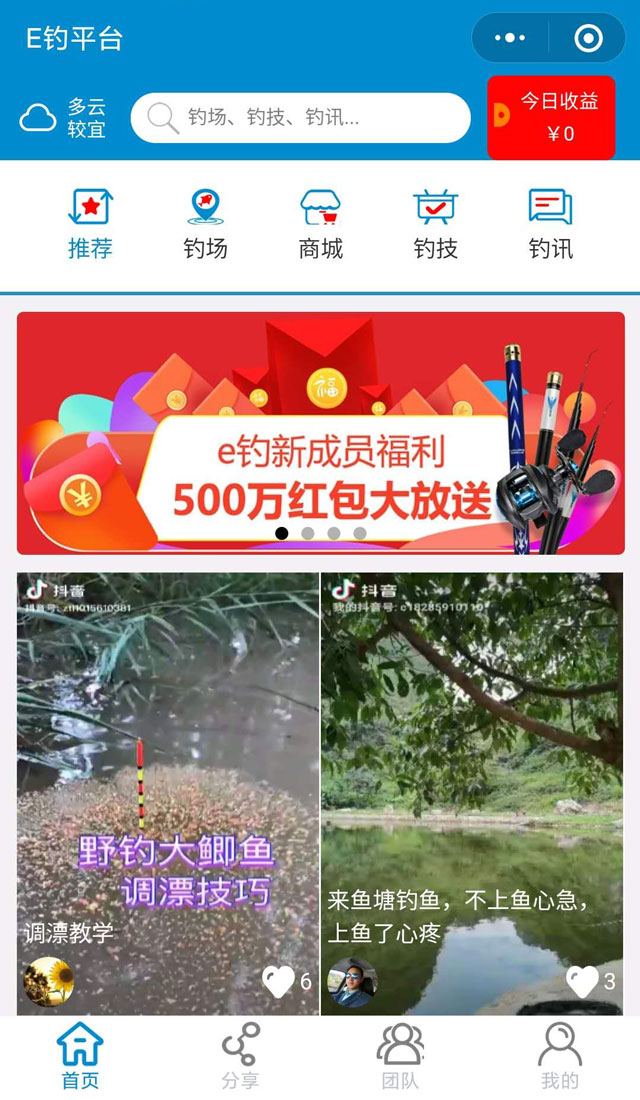
Task: Play the 来鱼塘钓鱼 video
Action: pyautogui.click(x=472, y=760)
